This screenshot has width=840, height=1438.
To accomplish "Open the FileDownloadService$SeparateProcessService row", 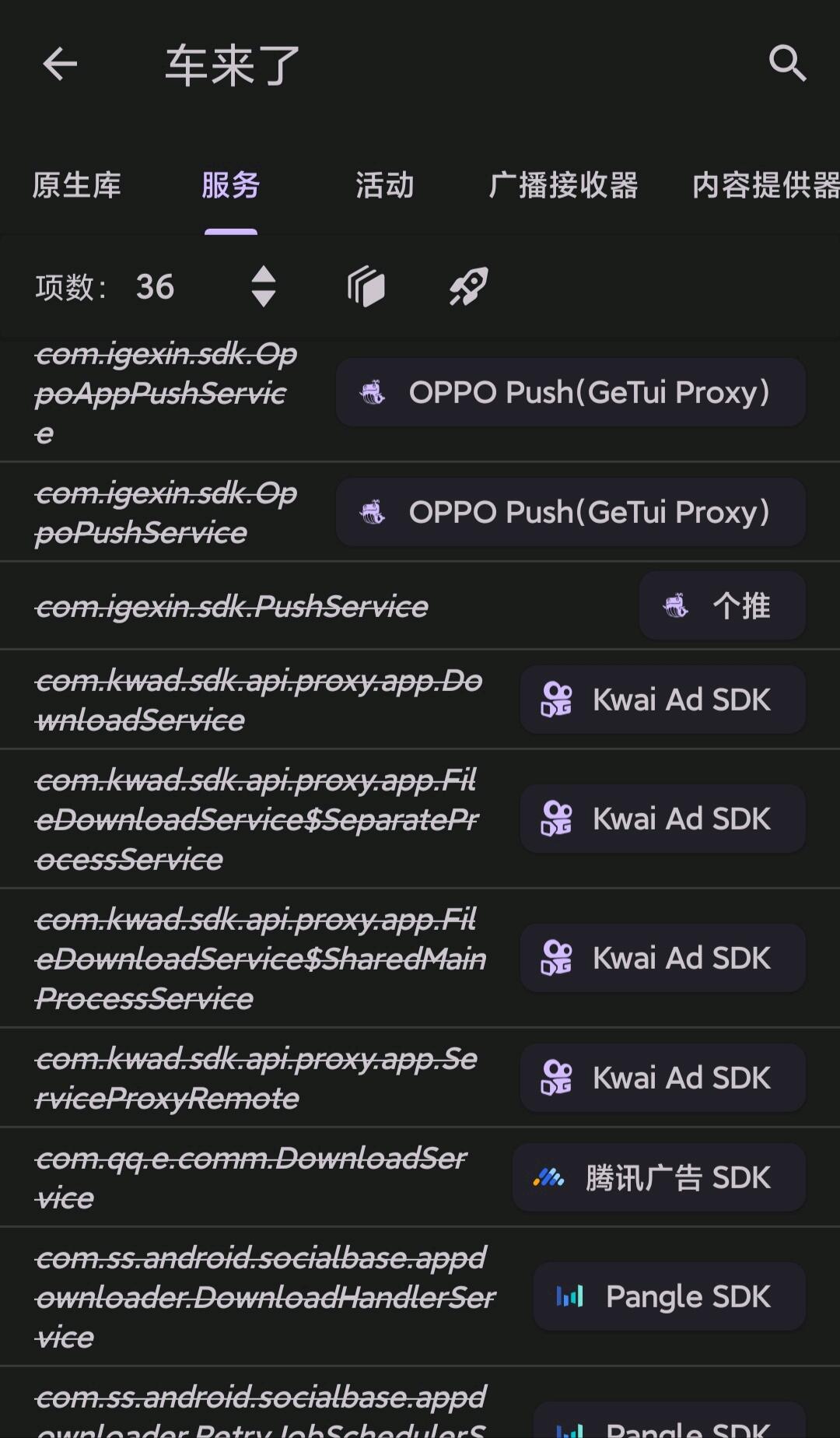I will tap(257, 819).
